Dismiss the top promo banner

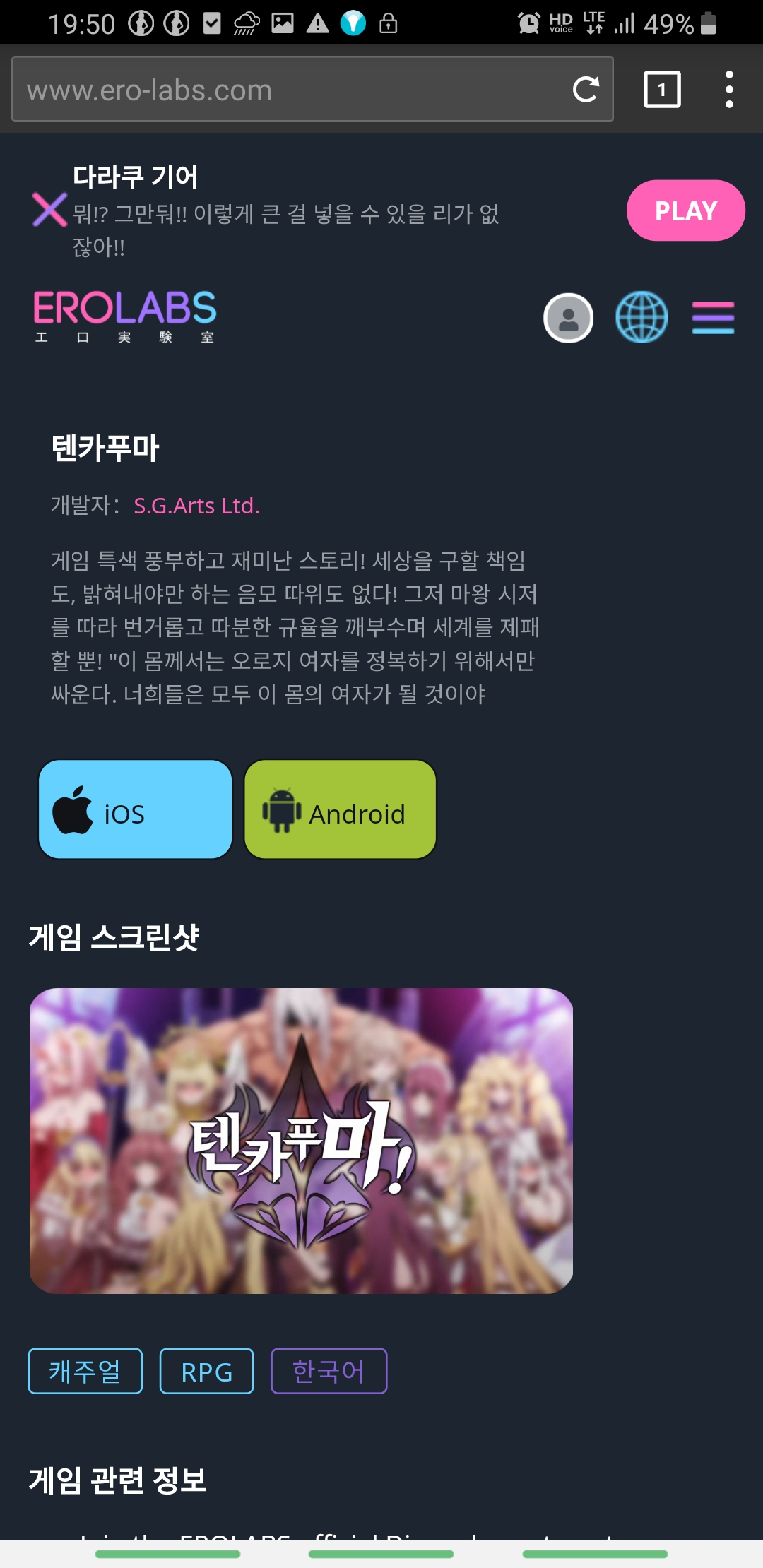pos(49,210)
